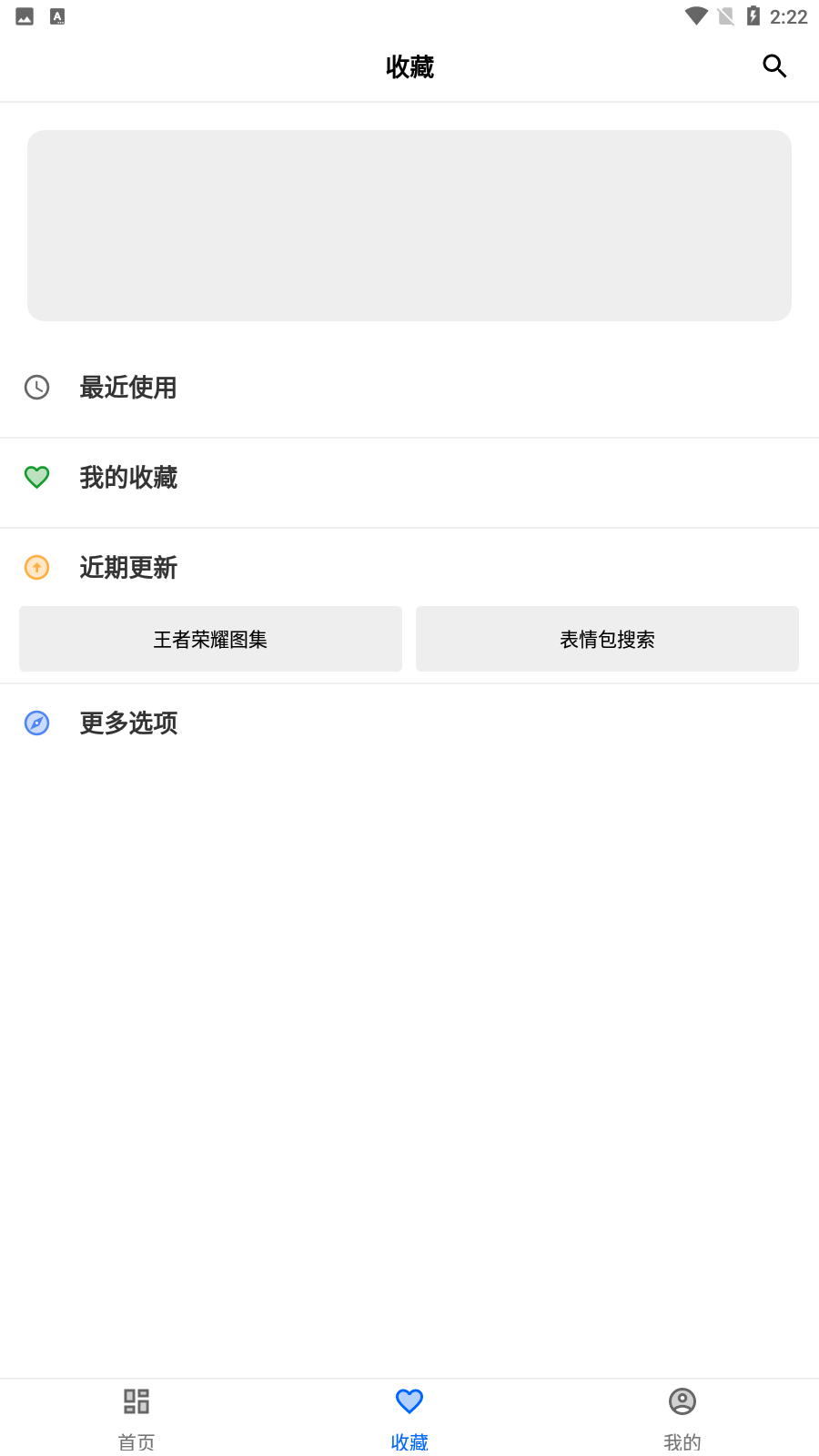Toggle the 近期更新 section
Viewport: 819px width, 1456px height.
click(x=128, y=567)
